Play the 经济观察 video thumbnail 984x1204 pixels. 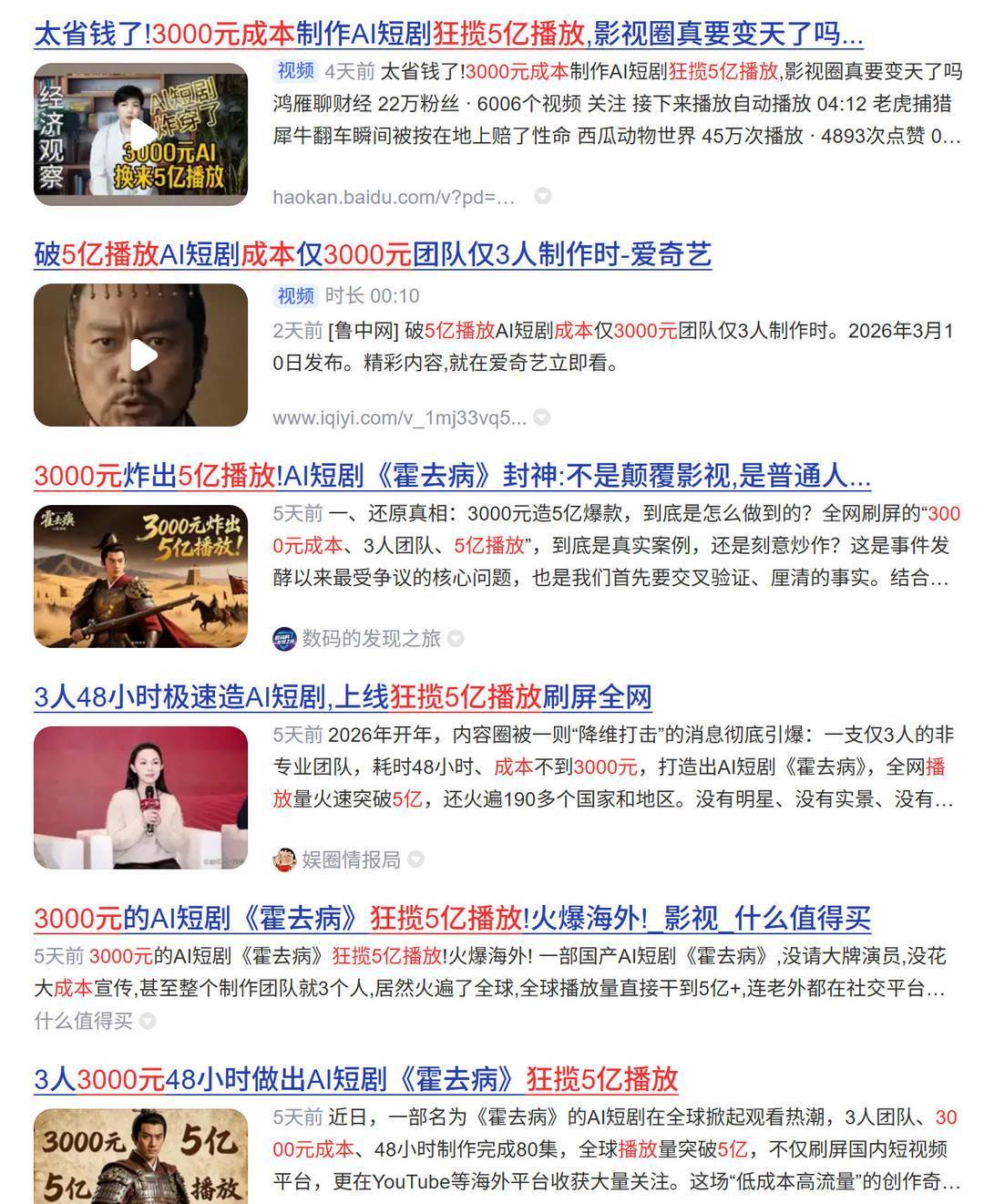pyautogui.click(x=140, y=134)
